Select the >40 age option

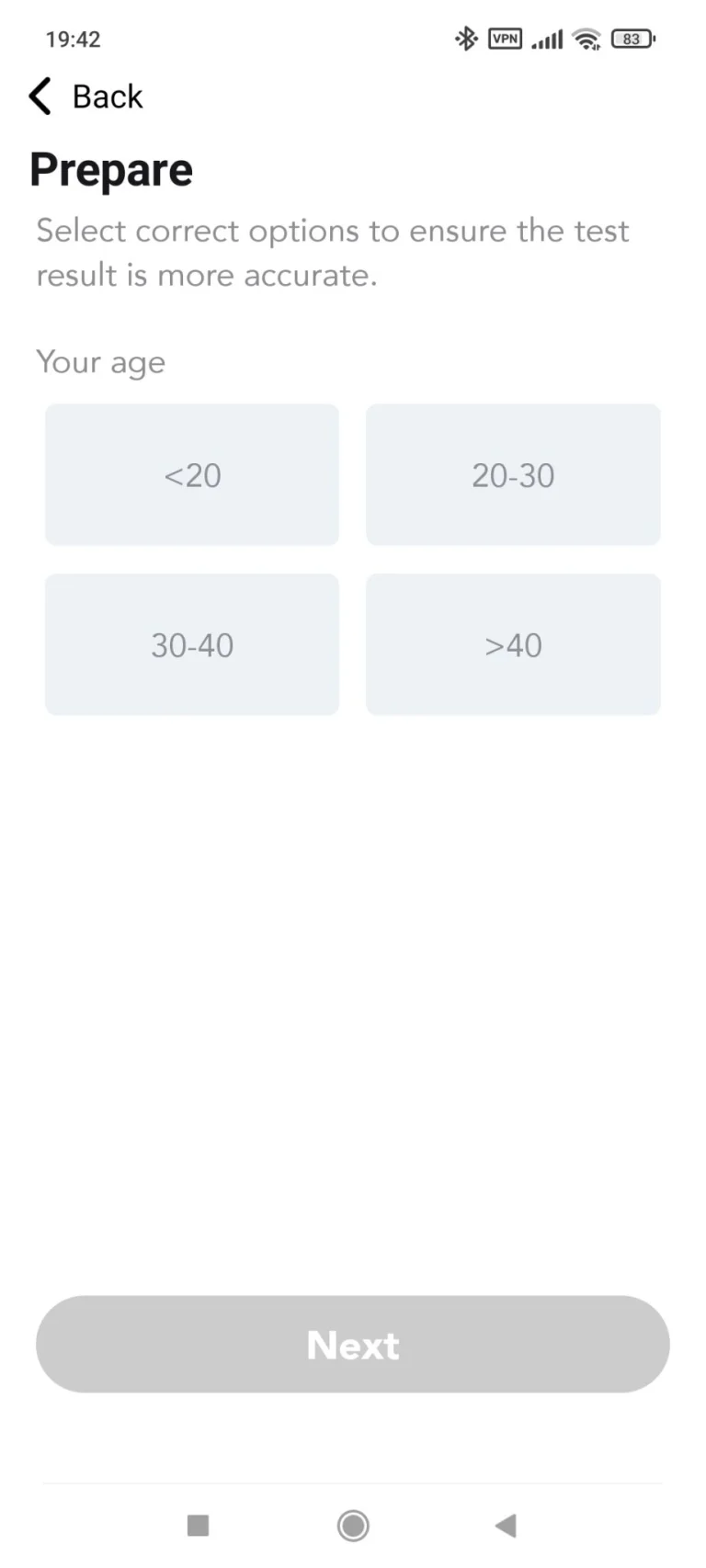tap(513, 645)
